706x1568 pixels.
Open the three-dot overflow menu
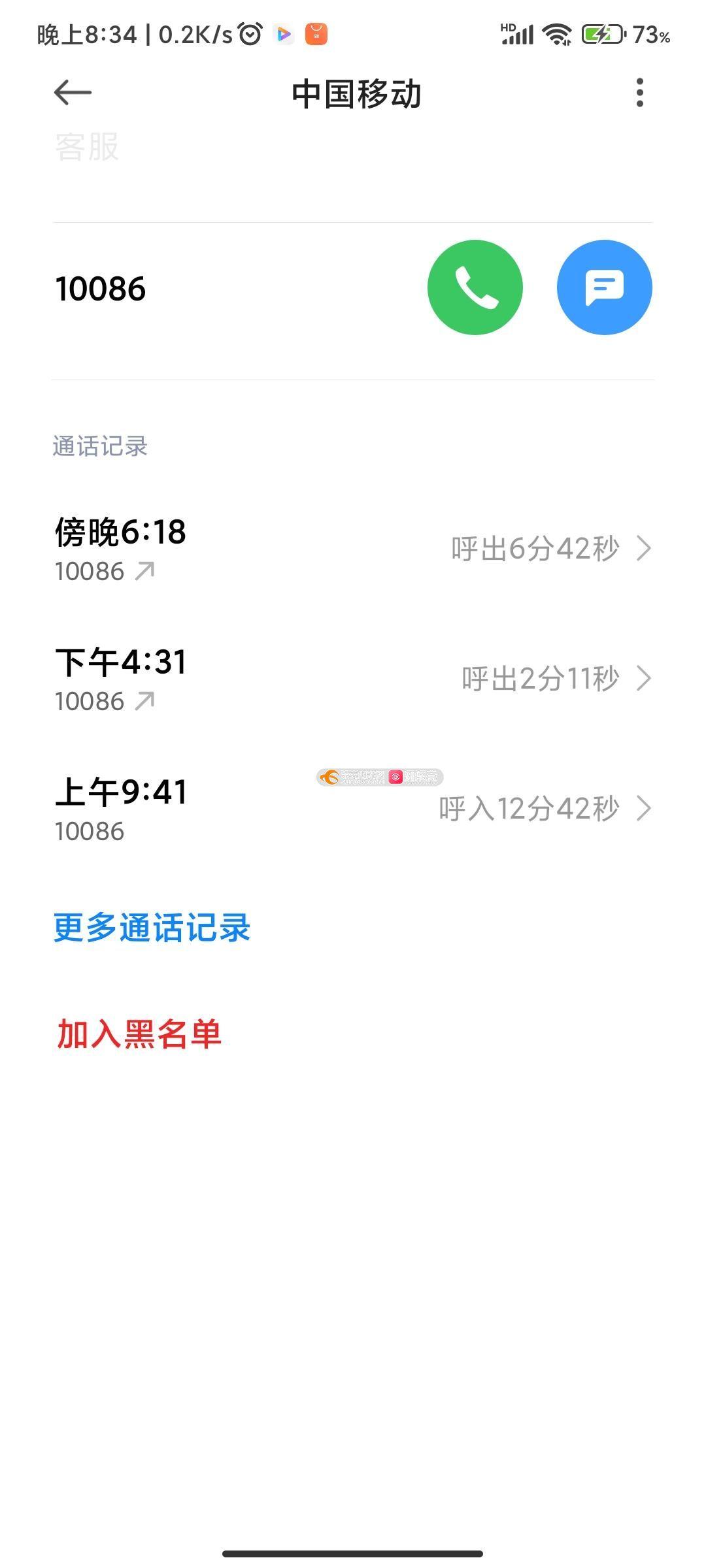point(639,93)
